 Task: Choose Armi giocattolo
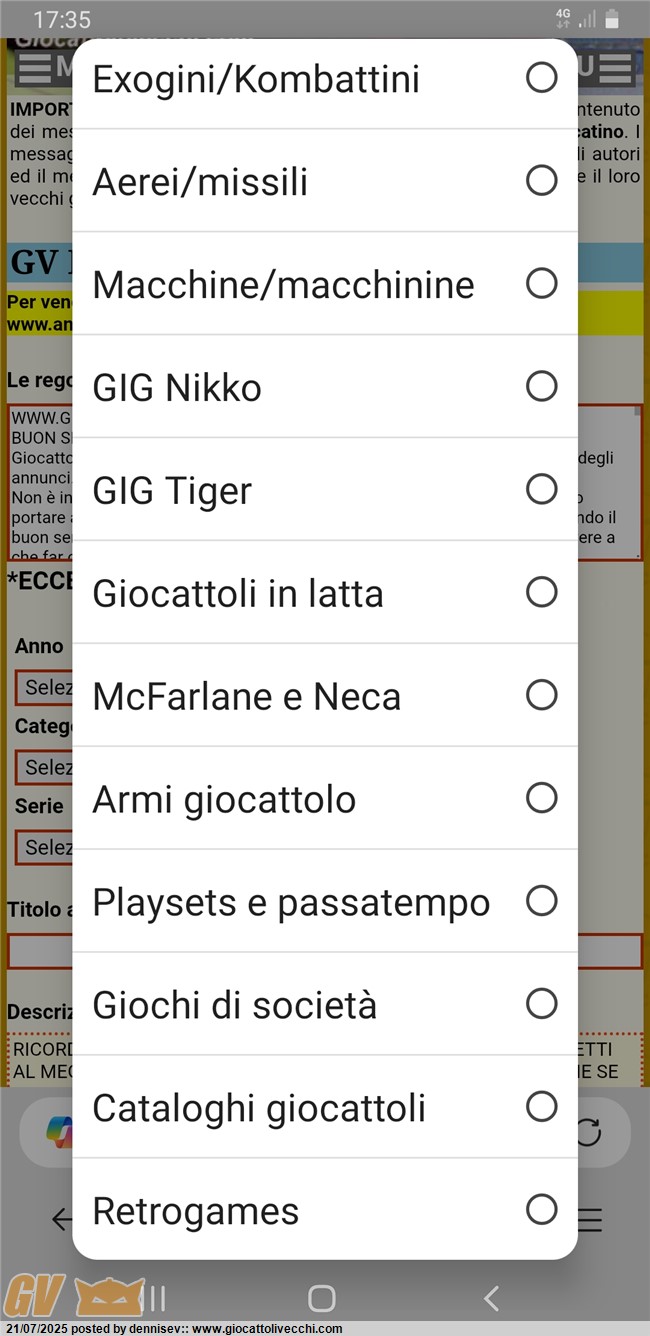(x=325, y=798)
